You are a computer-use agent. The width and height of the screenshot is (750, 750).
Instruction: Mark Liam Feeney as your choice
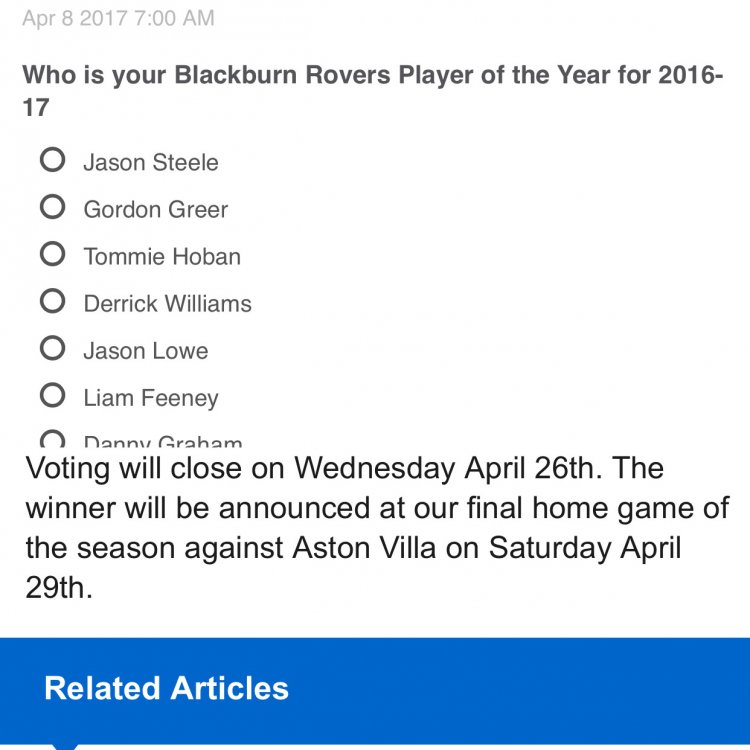coord(53,396)
